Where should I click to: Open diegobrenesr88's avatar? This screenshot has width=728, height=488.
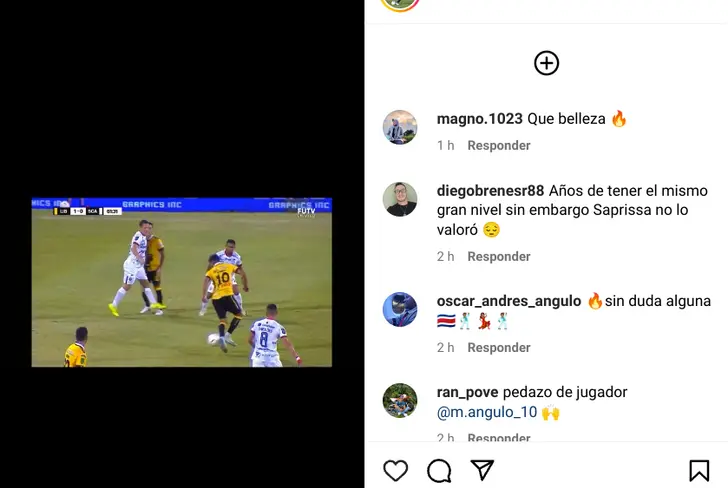[x=400, y=198]
